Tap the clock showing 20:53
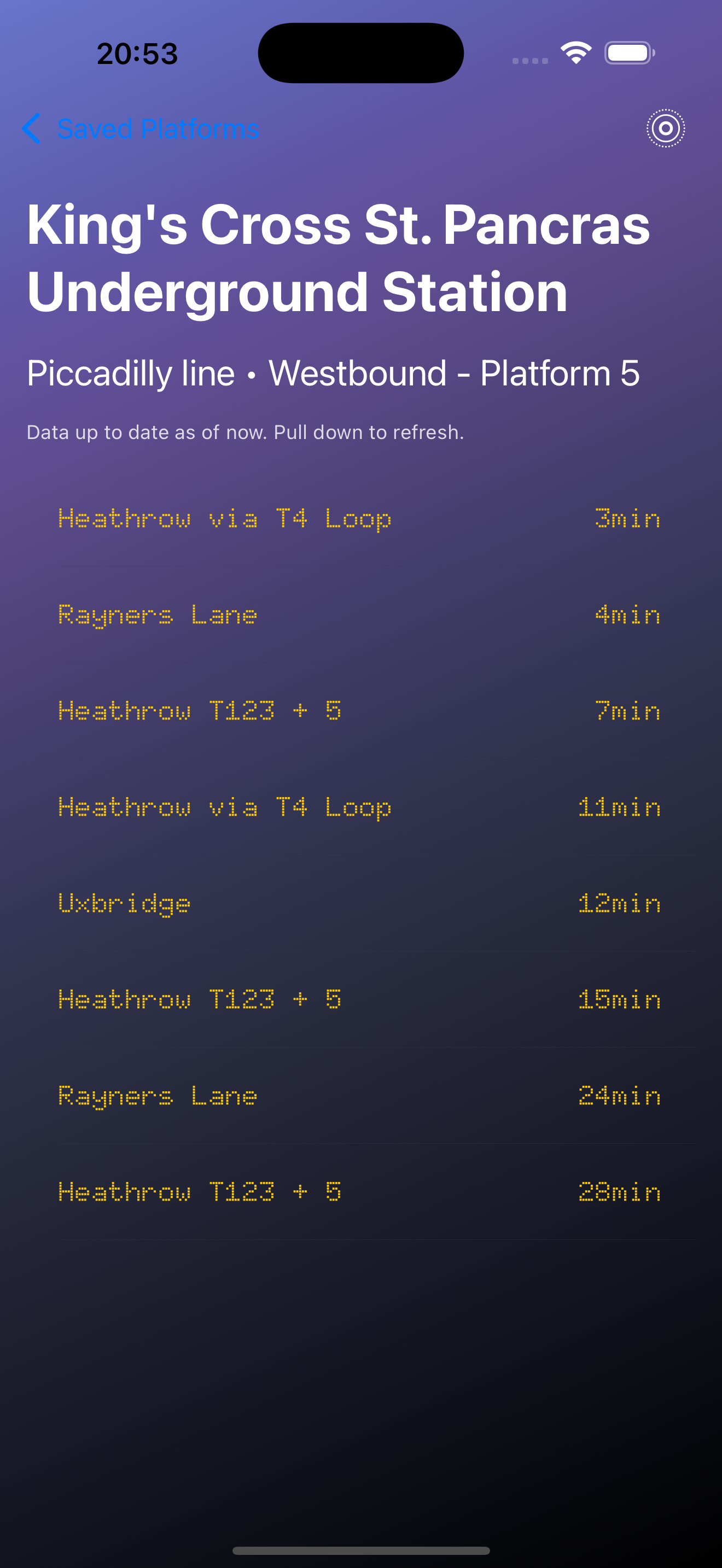Image resolution: width=722 pixels, height=1568 pixels. [x=138, y=53]
